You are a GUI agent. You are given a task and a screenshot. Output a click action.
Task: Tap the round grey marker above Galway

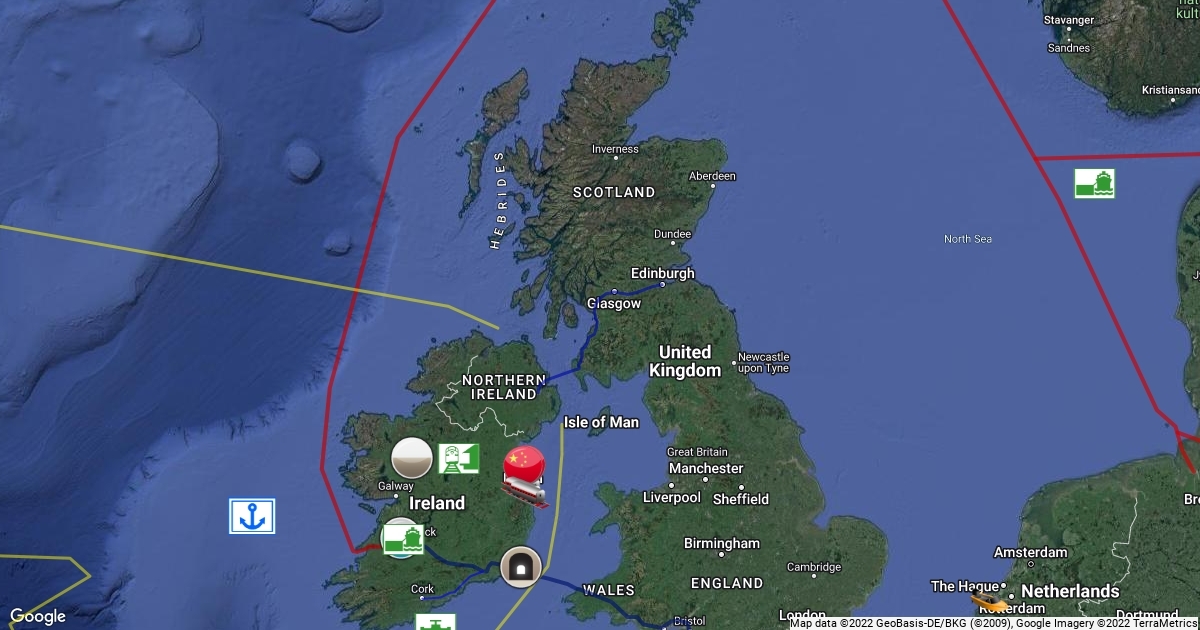412,457
